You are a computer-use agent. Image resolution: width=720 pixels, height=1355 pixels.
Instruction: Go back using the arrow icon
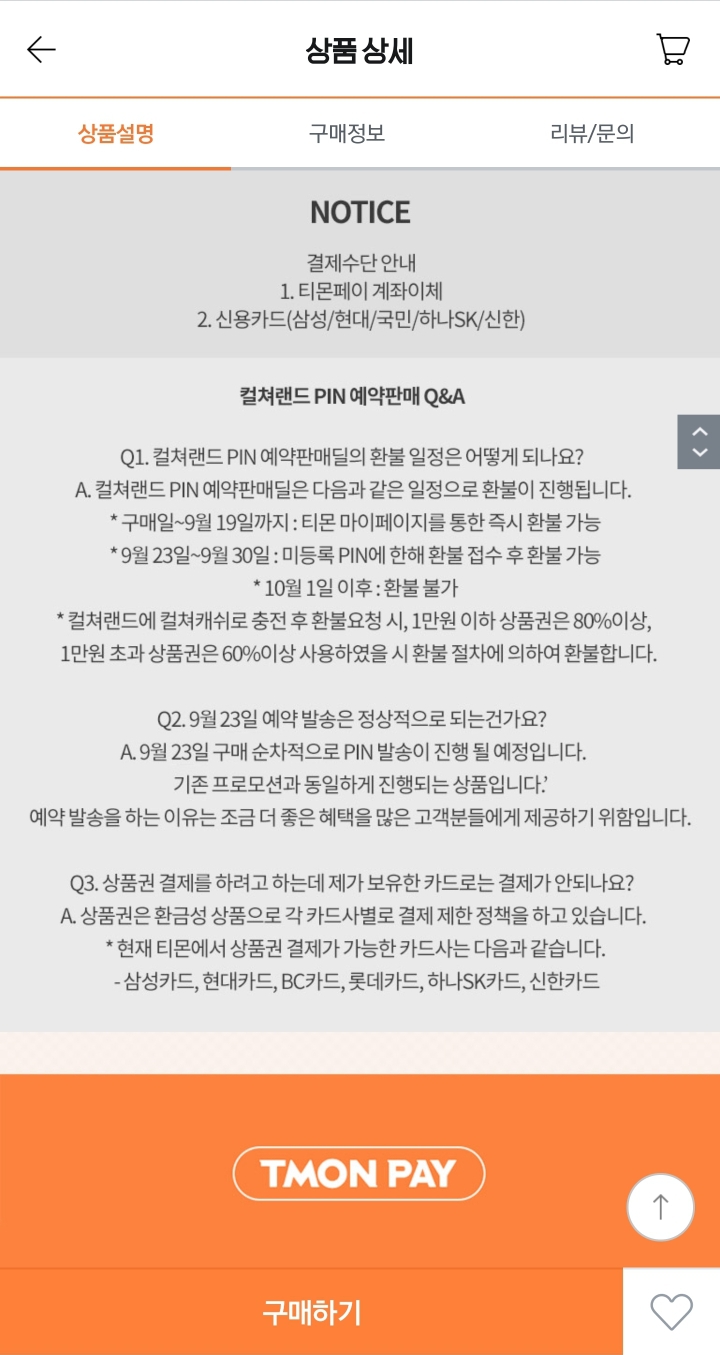[41, 49]
